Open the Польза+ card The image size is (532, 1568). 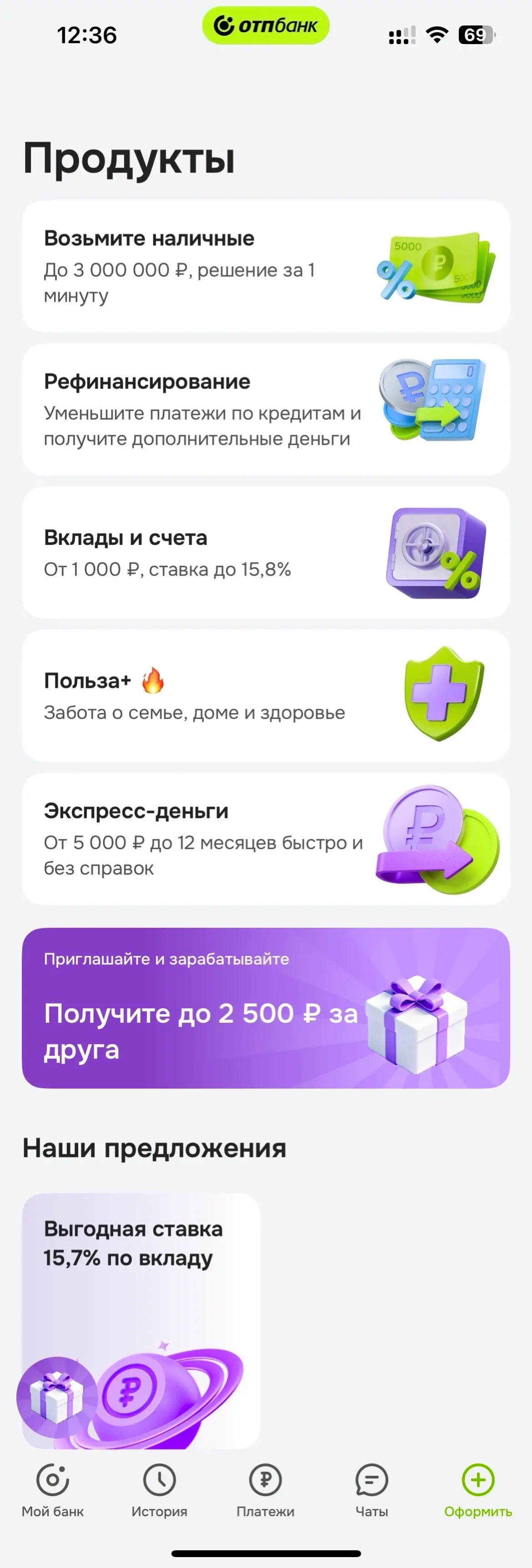(266, 696)
